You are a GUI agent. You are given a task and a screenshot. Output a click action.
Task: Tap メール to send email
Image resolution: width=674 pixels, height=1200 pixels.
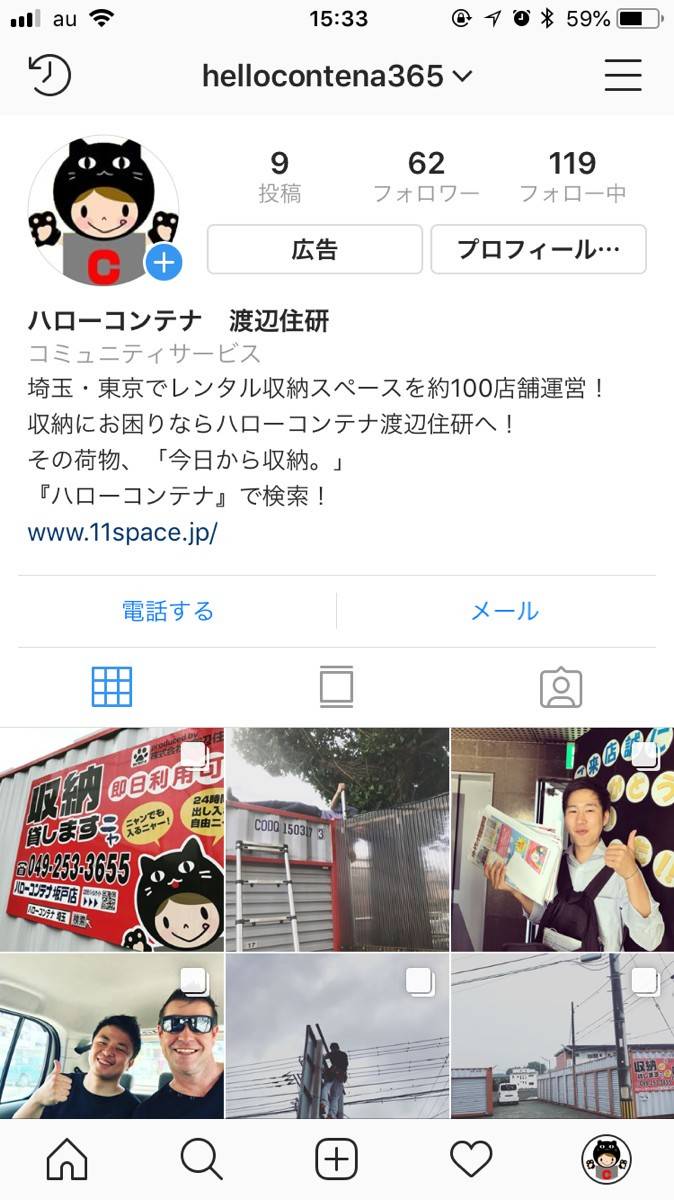(x=504, y=610)
